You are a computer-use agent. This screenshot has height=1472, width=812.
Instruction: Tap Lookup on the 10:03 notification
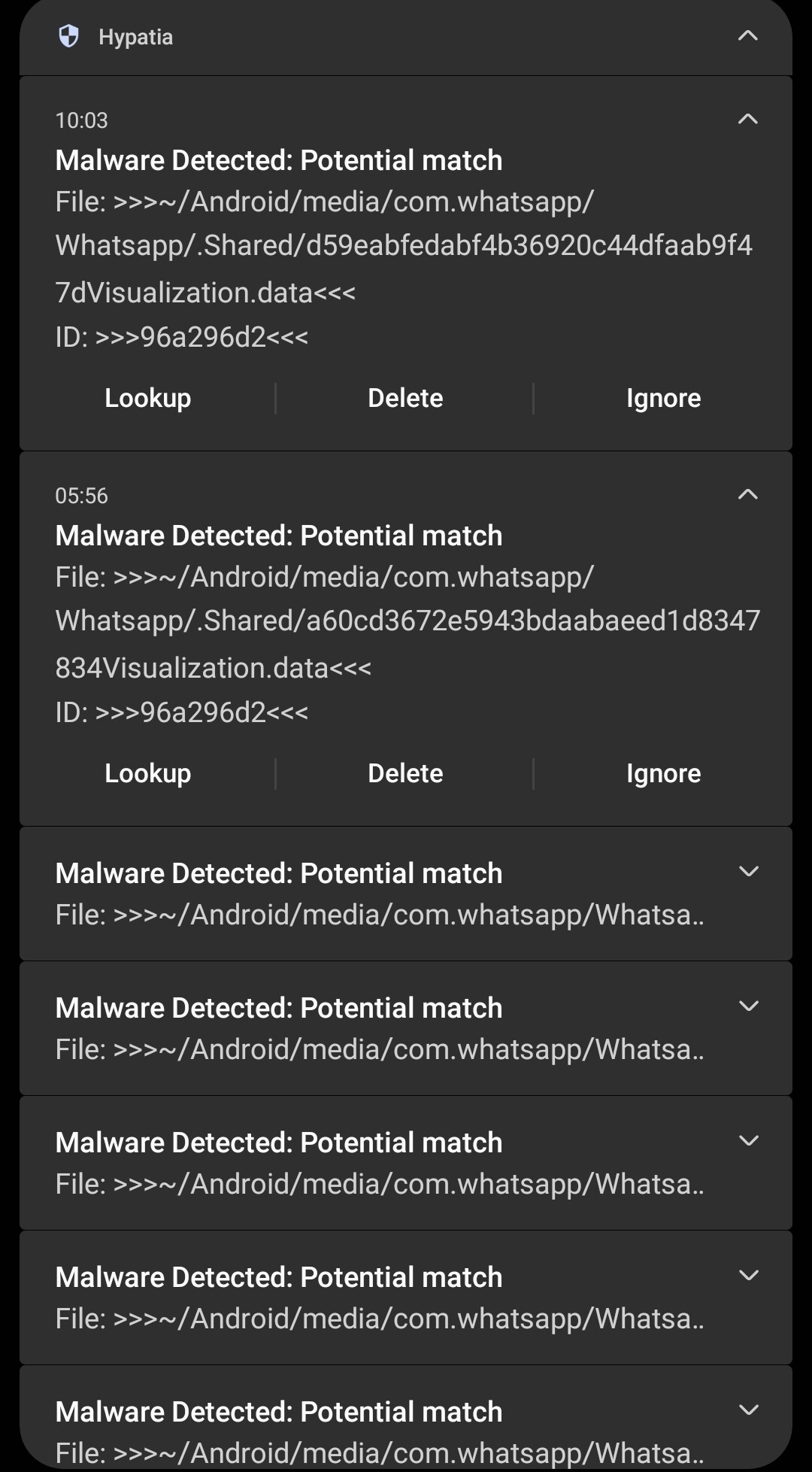pyautogui.click(x=148, y=398)
